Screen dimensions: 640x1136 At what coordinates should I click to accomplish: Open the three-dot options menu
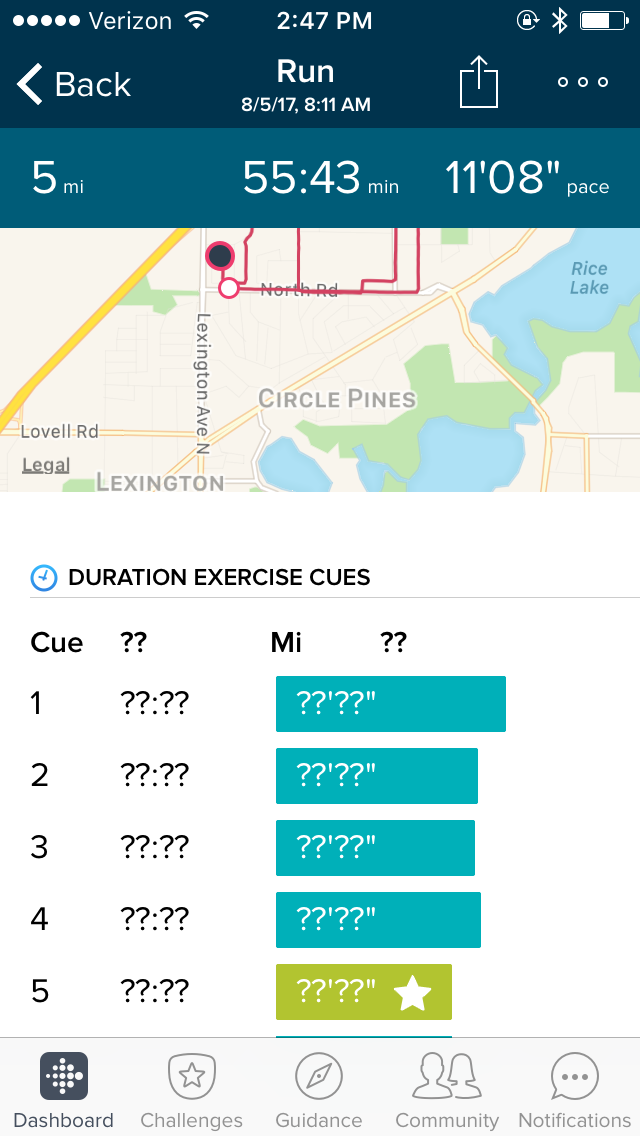[583, 82]
